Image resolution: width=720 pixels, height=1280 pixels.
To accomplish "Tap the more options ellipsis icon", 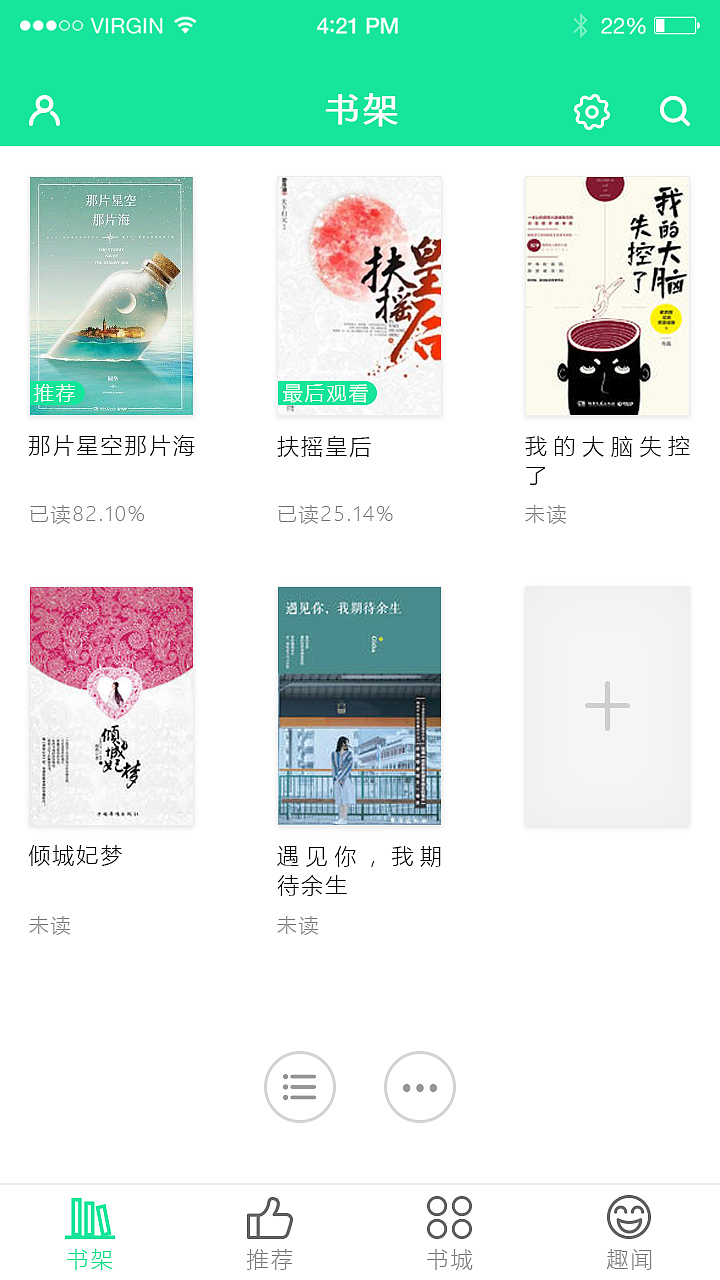I will [420, 1087].
